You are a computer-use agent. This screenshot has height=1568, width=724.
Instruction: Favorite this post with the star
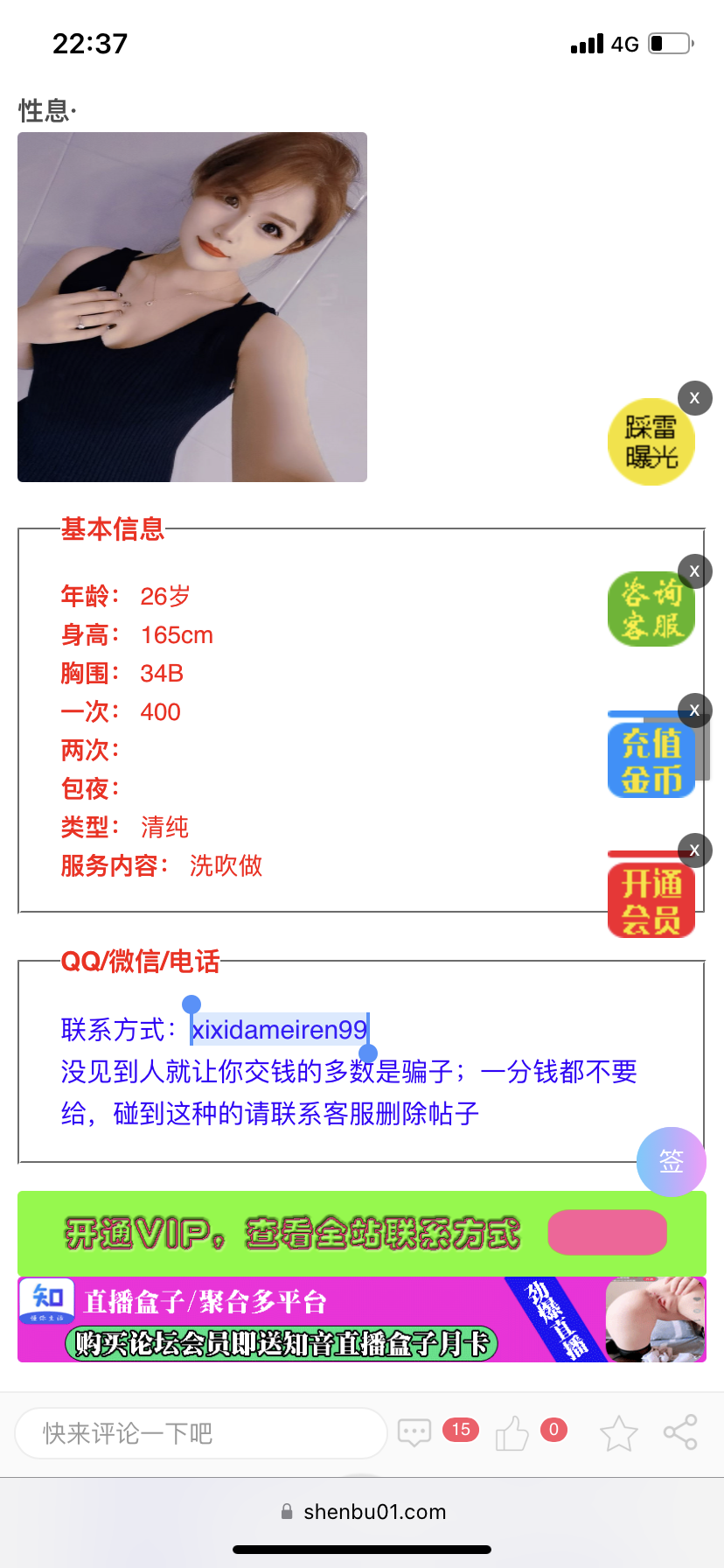[x=618, y=1433]
